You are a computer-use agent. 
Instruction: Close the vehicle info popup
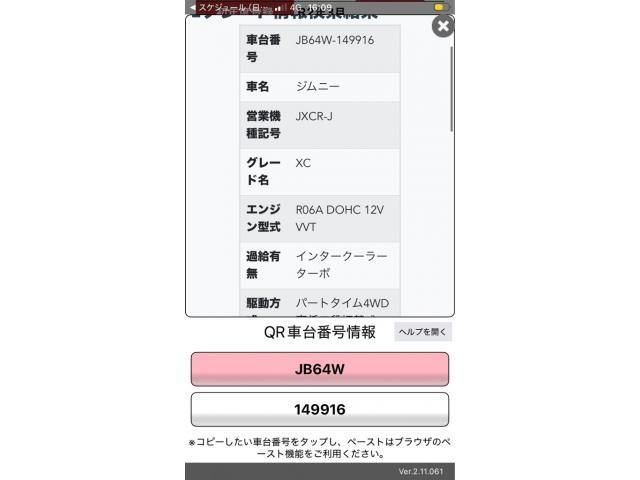pyautogui.click(x=443, y=26)
